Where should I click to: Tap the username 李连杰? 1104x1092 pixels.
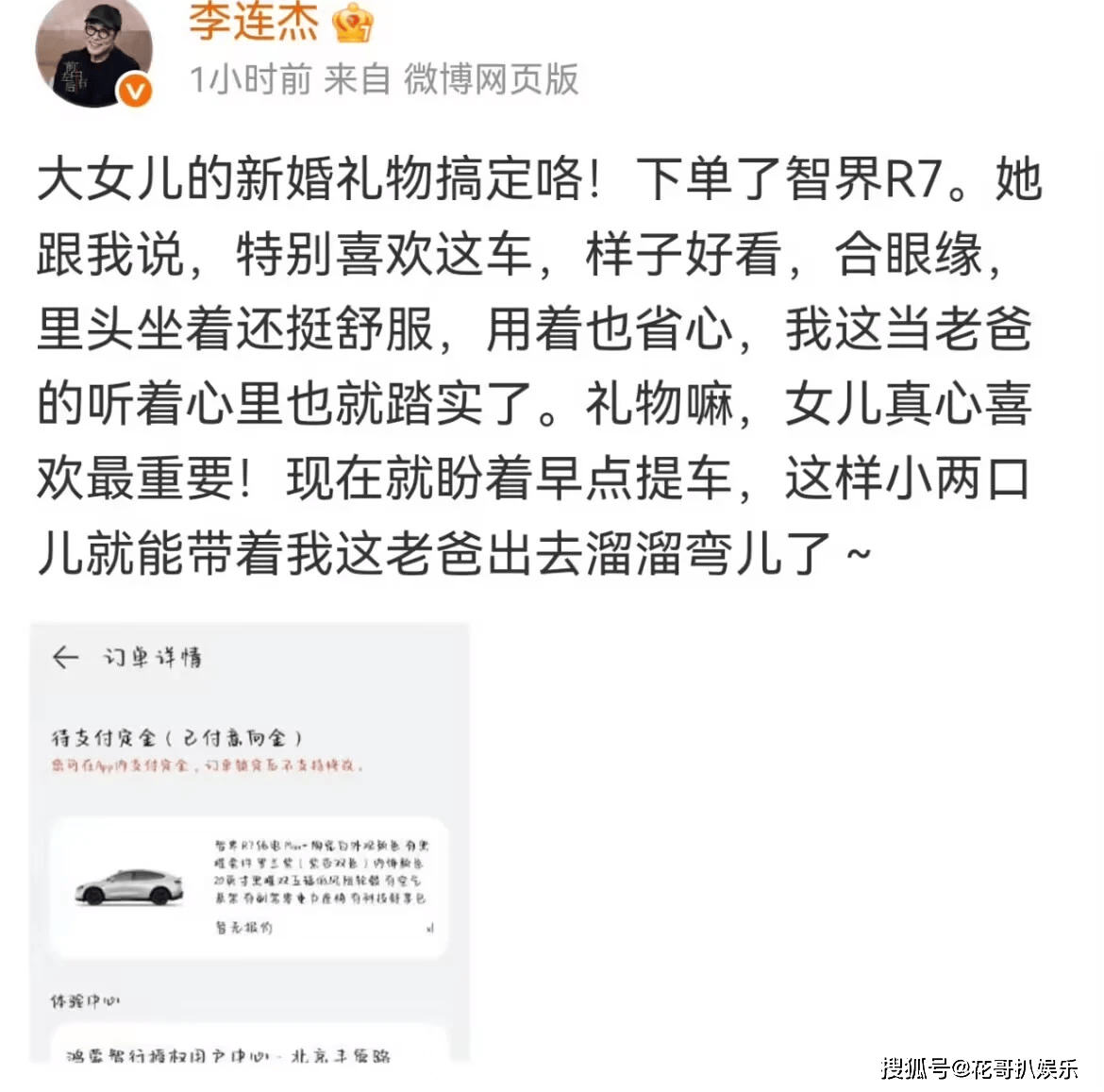pyautogui.click(x=254, y=23)
